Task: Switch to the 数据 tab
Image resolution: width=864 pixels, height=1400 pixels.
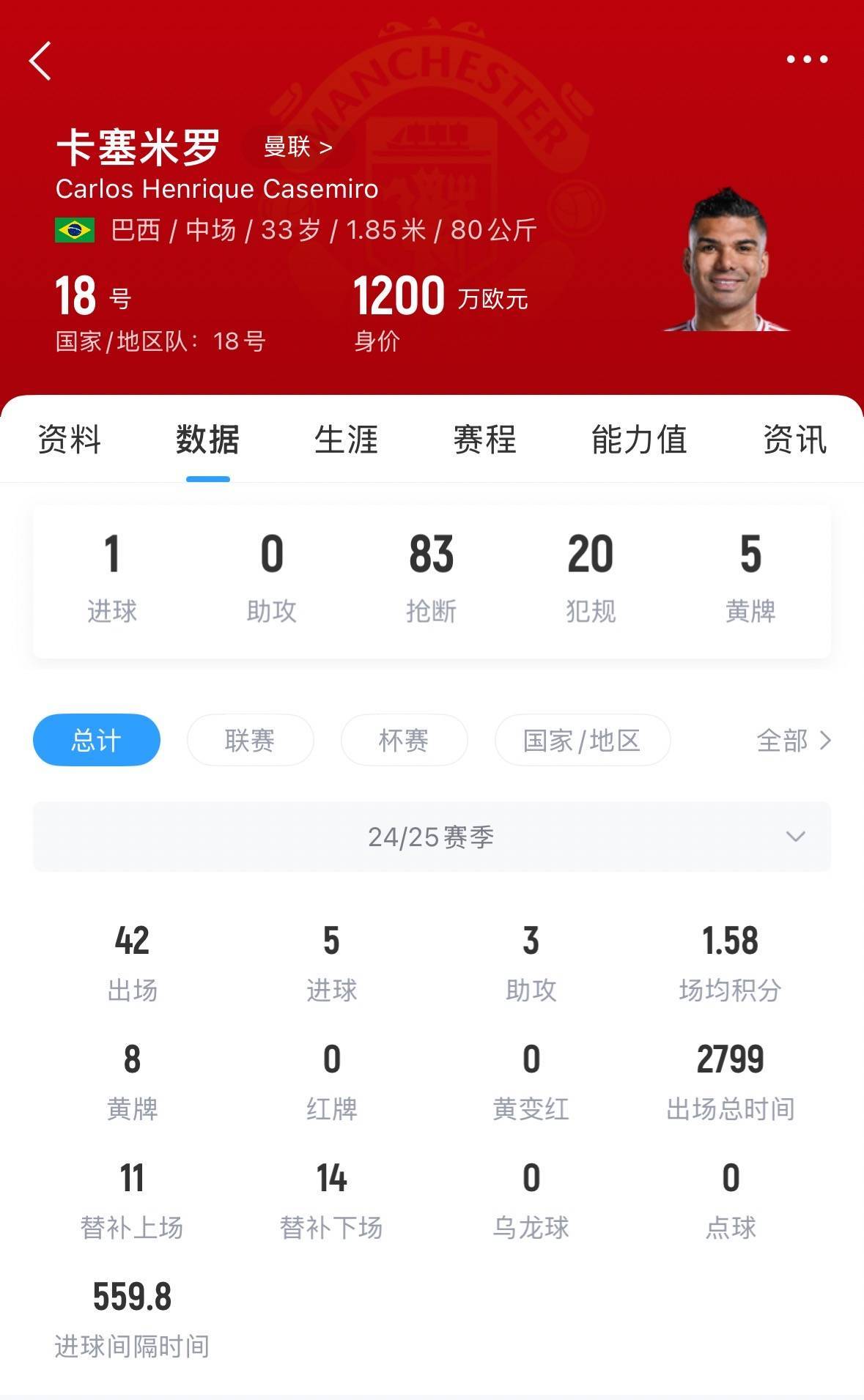Action: pyautogui.click(x=207, y=440)
